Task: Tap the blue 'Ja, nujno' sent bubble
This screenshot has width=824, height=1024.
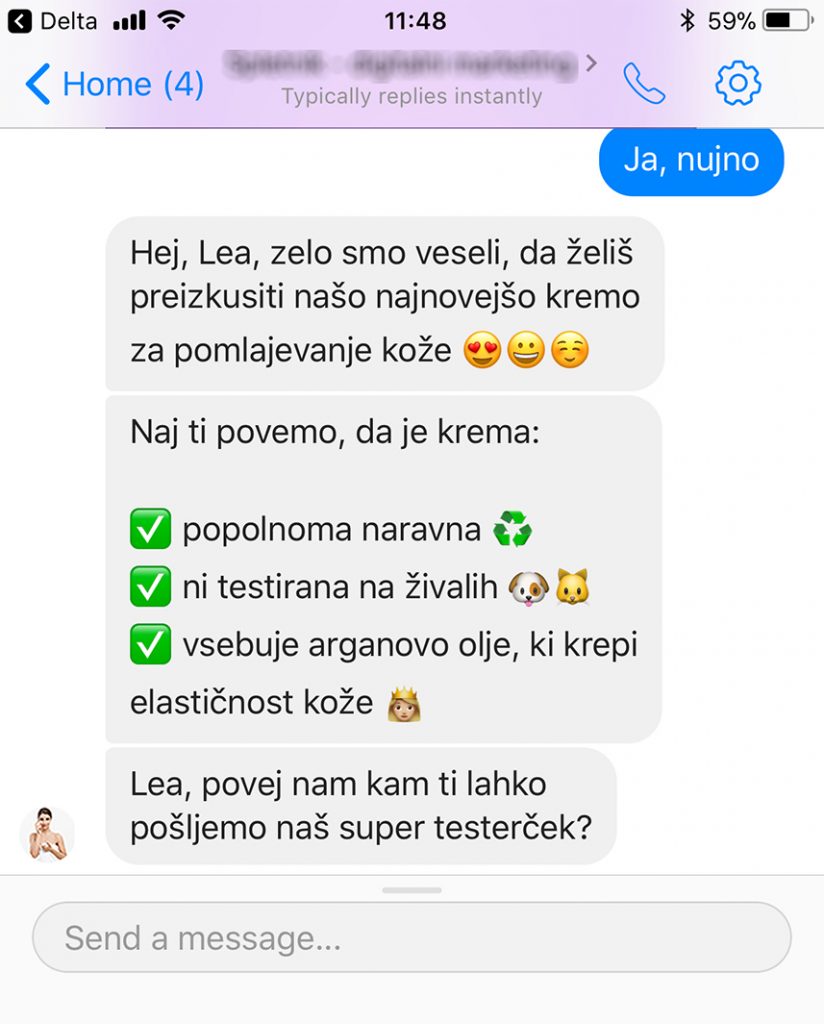Action: 691,160
